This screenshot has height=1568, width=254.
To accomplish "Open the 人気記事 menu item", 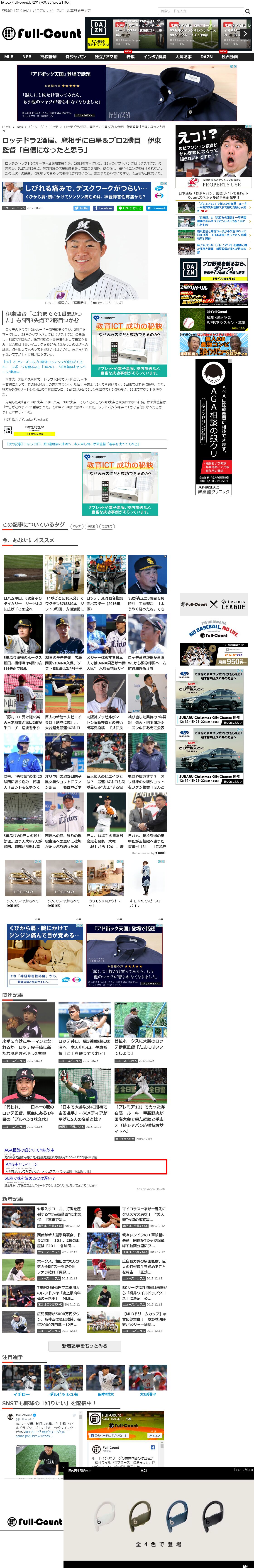I will 183,57.
